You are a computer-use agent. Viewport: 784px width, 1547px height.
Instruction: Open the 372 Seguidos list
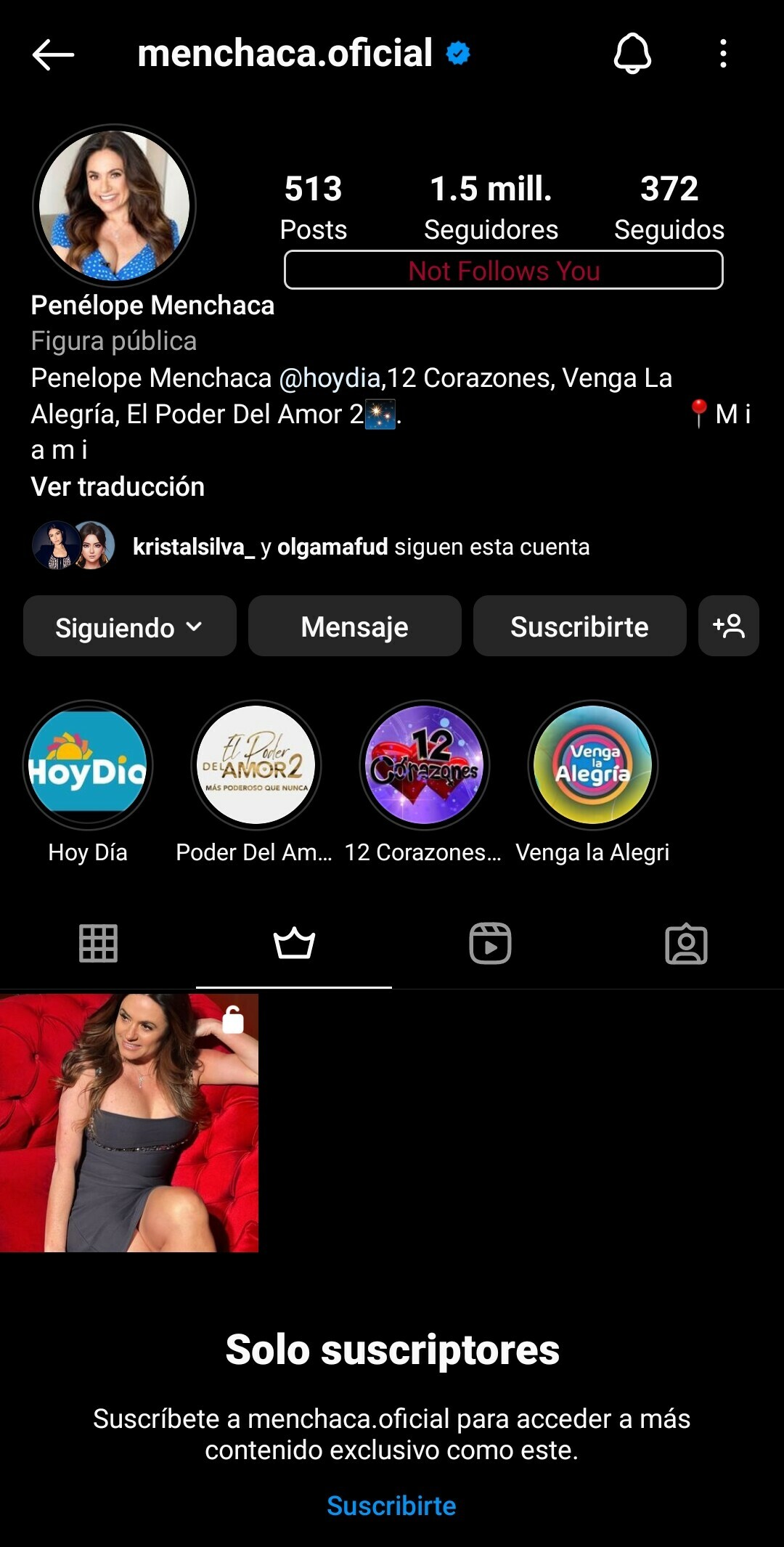coord(669,206)
